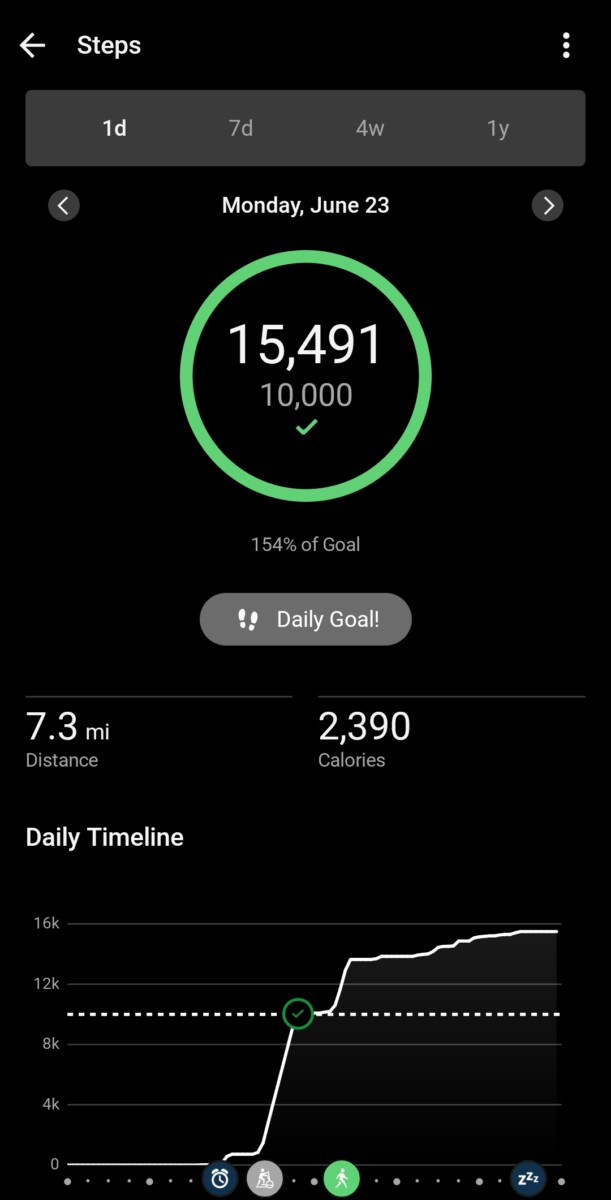Switch to the 4w view
This screenshot has height=1200, width=611.
pos(369,129)
